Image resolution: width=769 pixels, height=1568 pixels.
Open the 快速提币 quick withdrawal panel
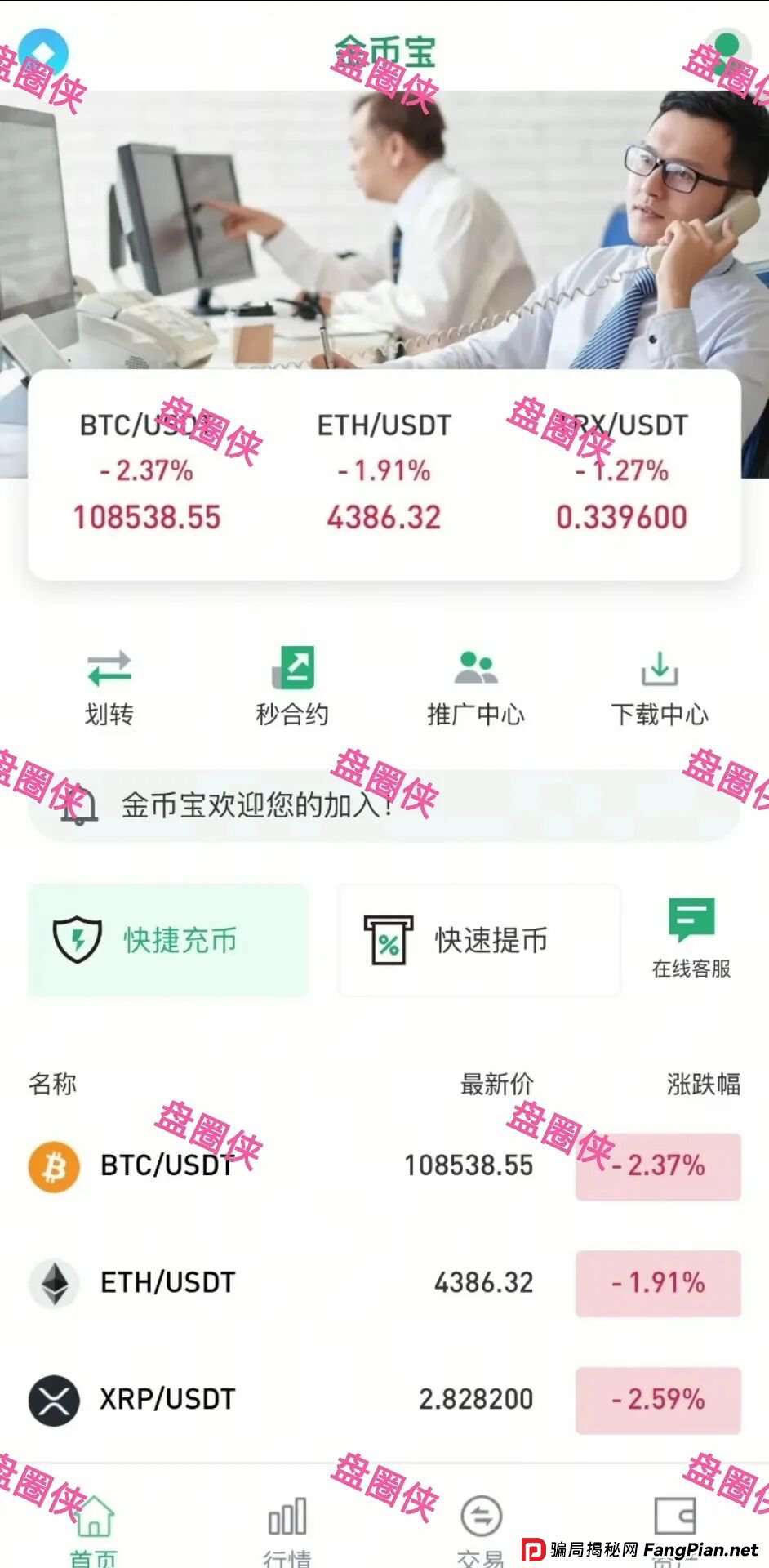point(479,940)
